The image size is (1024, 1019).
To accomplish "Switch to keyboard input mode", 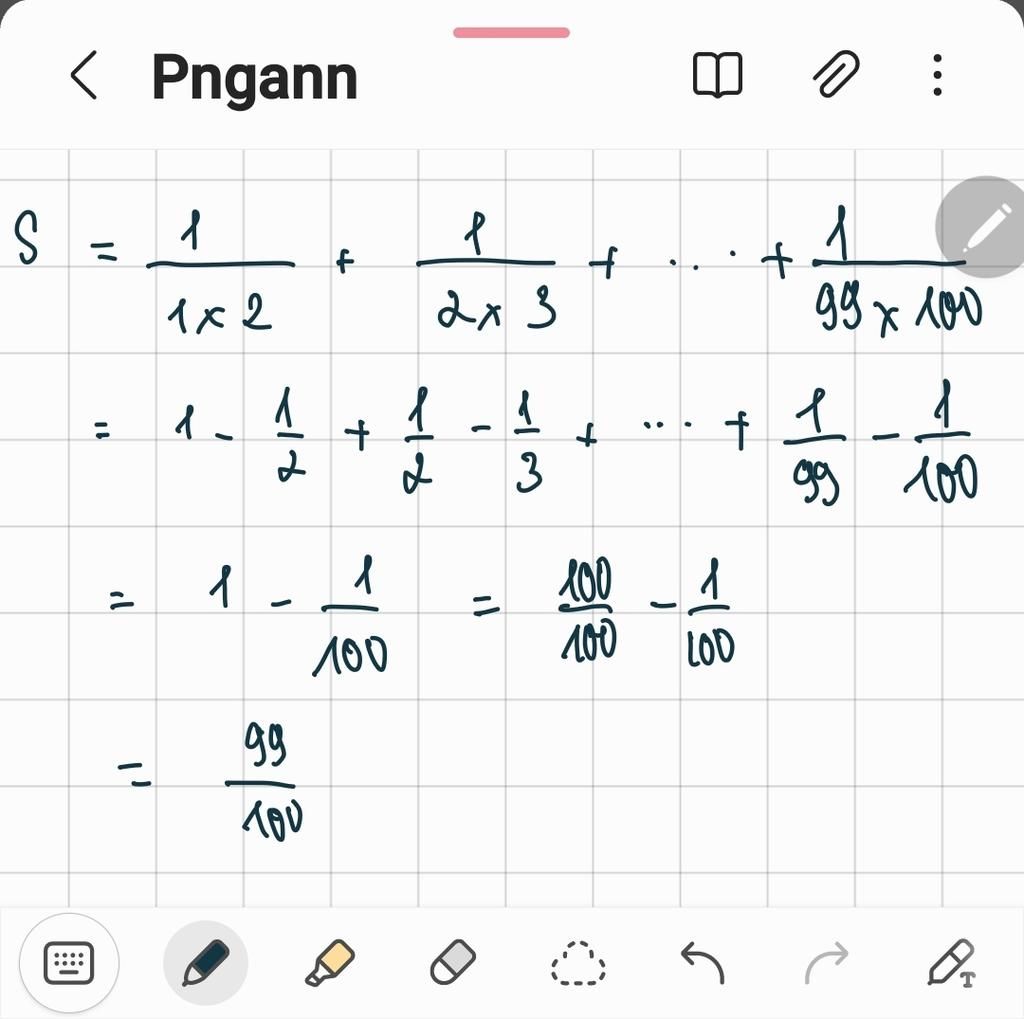I will point(69,963).
